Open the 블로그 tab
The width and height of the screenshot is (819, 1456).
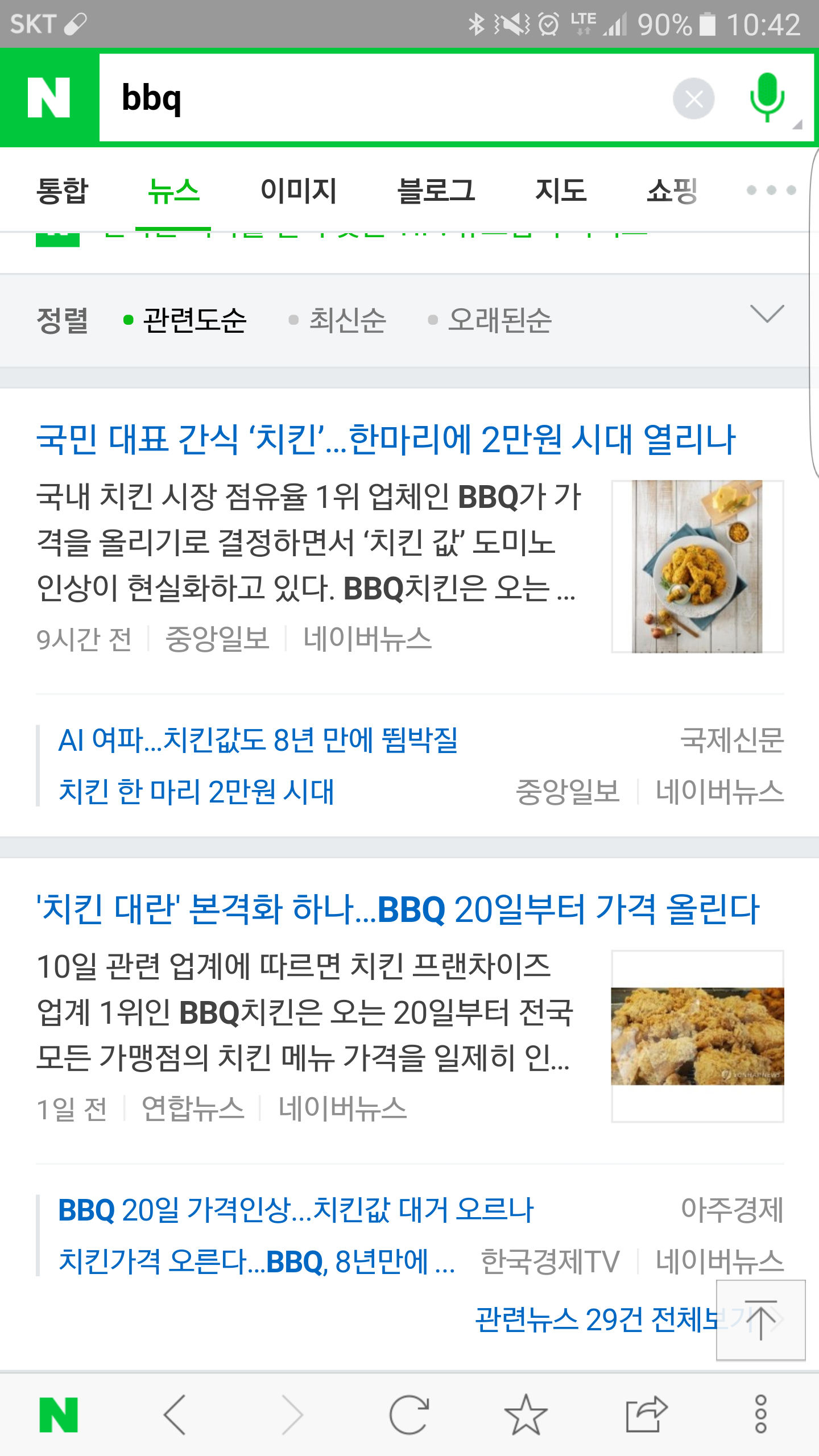436,191
